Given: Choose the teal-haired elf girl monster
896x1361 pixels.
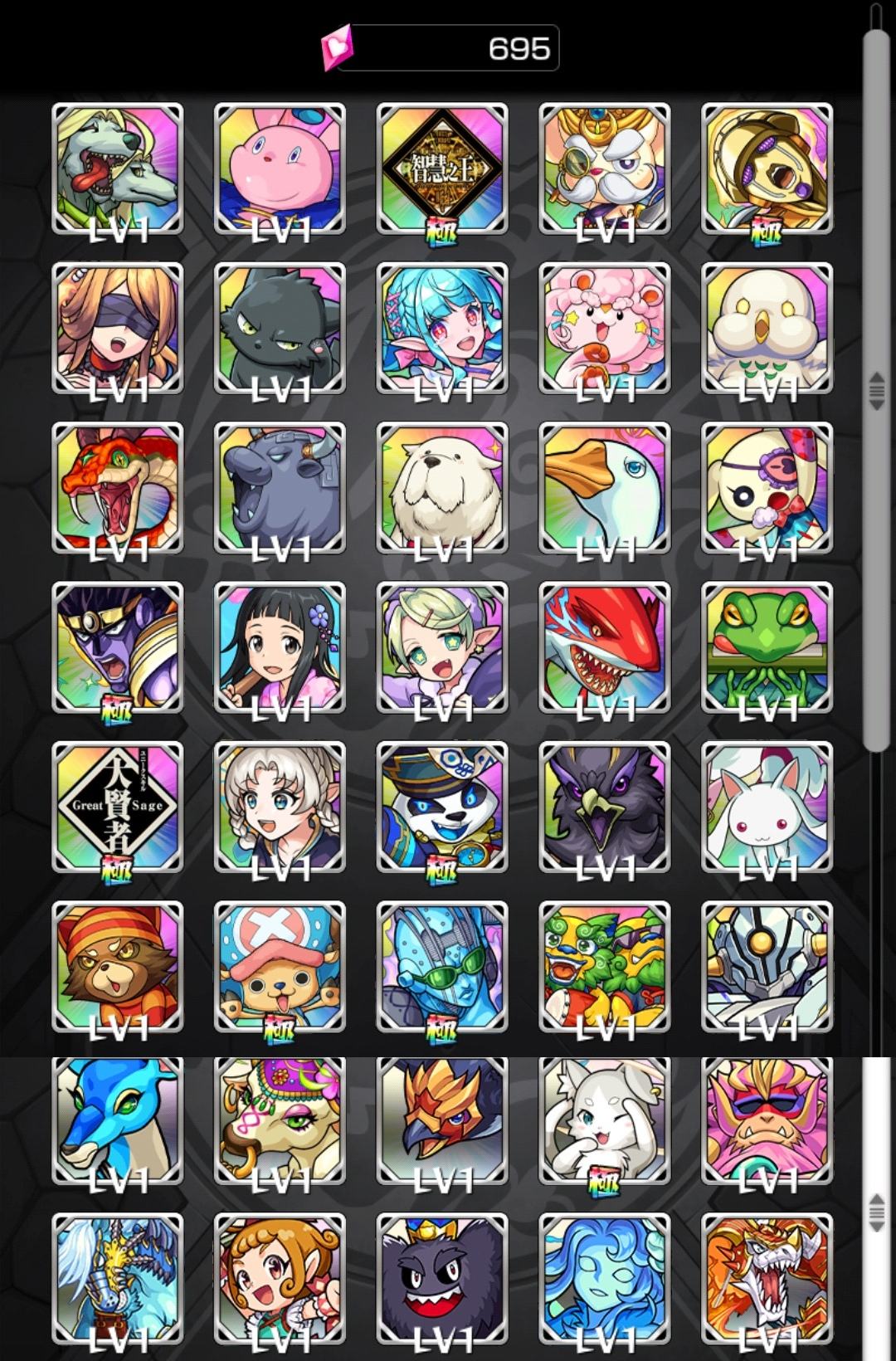Looking at the screenshot, I should pos(441,328).
